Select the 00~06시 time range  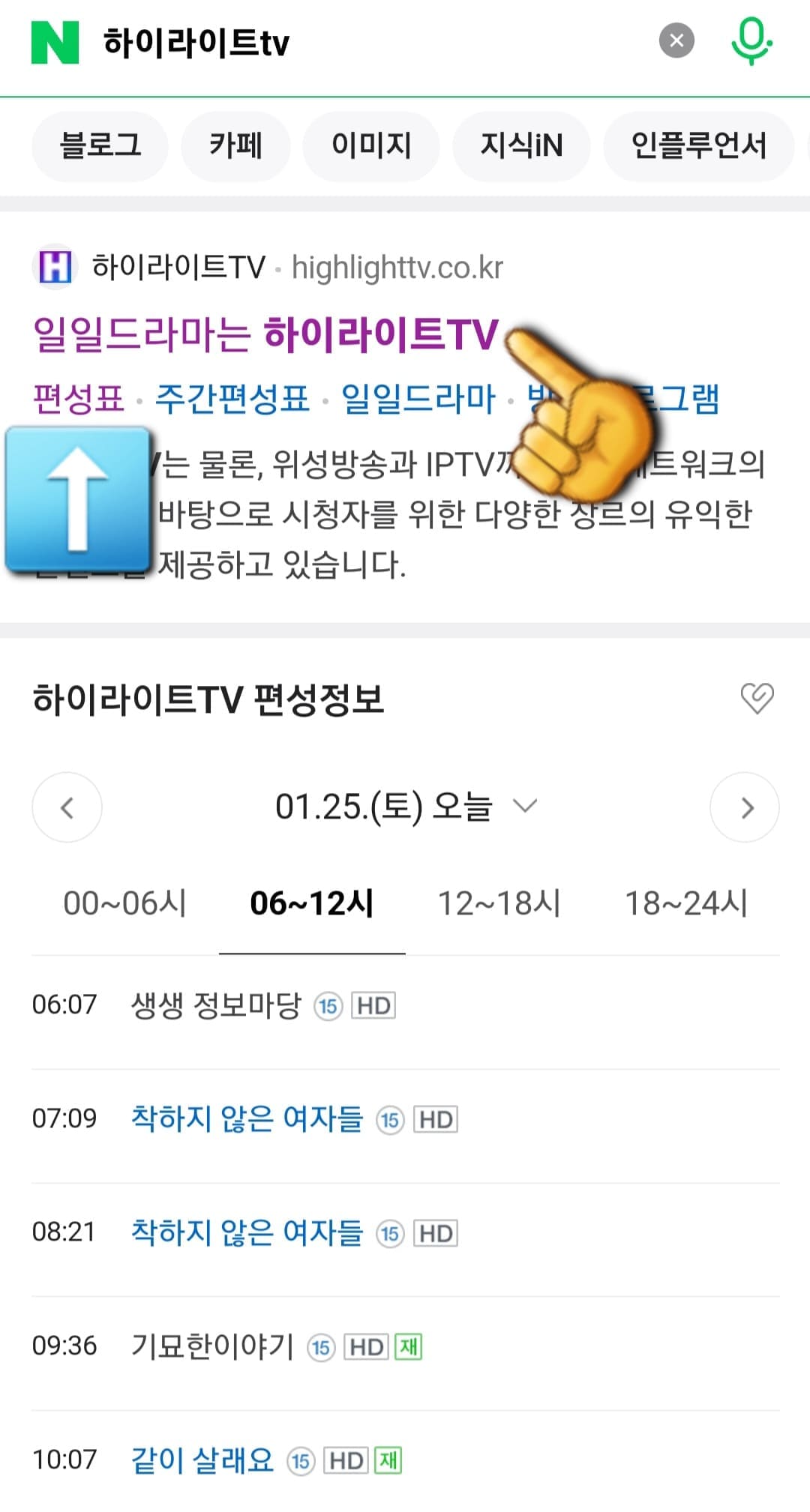[127, 903]
